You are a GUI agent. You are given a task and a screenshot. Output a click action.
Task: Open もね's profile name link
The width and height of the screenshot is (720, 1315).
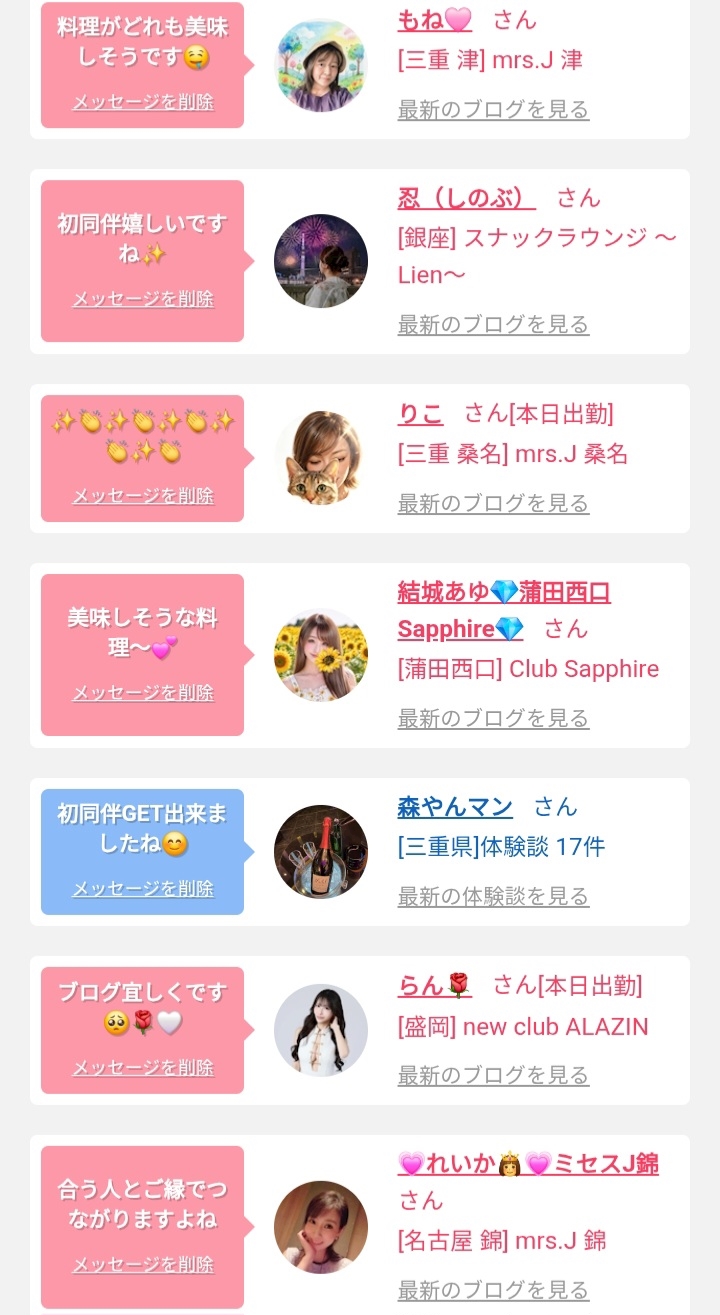pyautogui.click(x=434, y=19)
